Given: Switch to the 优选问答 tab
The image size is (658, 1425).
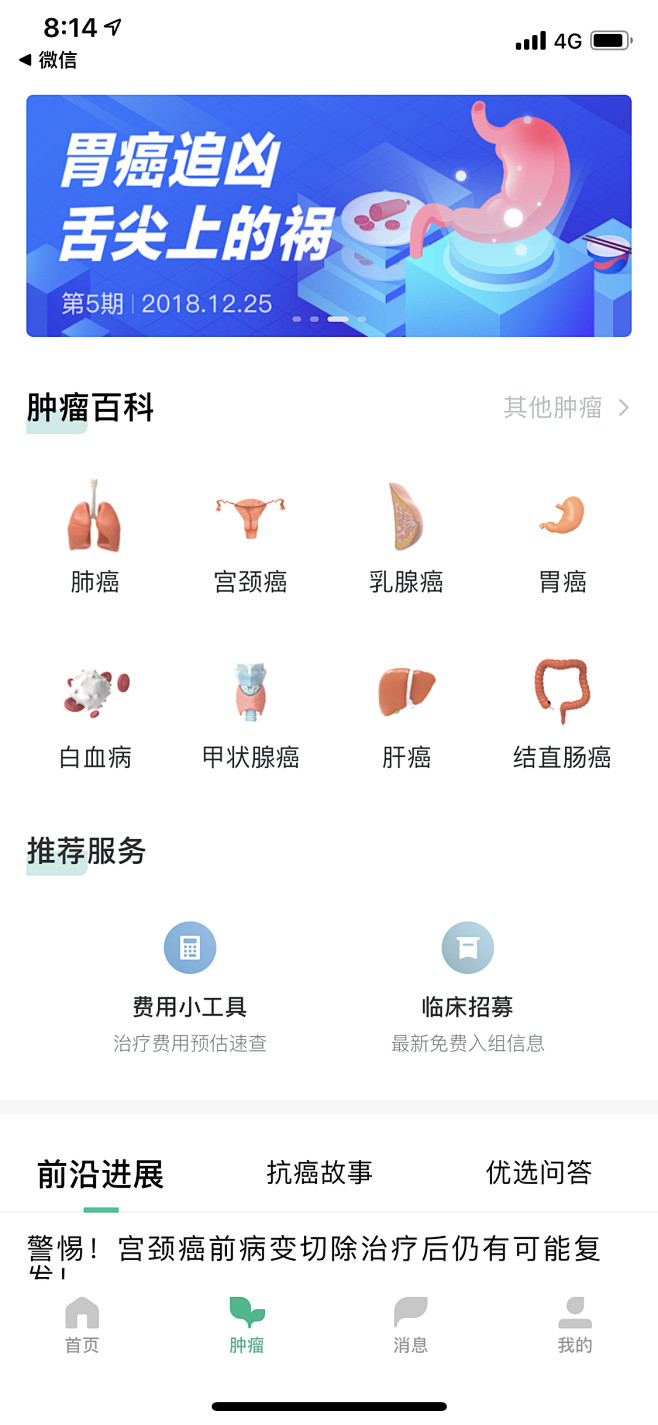Looking at the screenshot, I should 539,1173.
